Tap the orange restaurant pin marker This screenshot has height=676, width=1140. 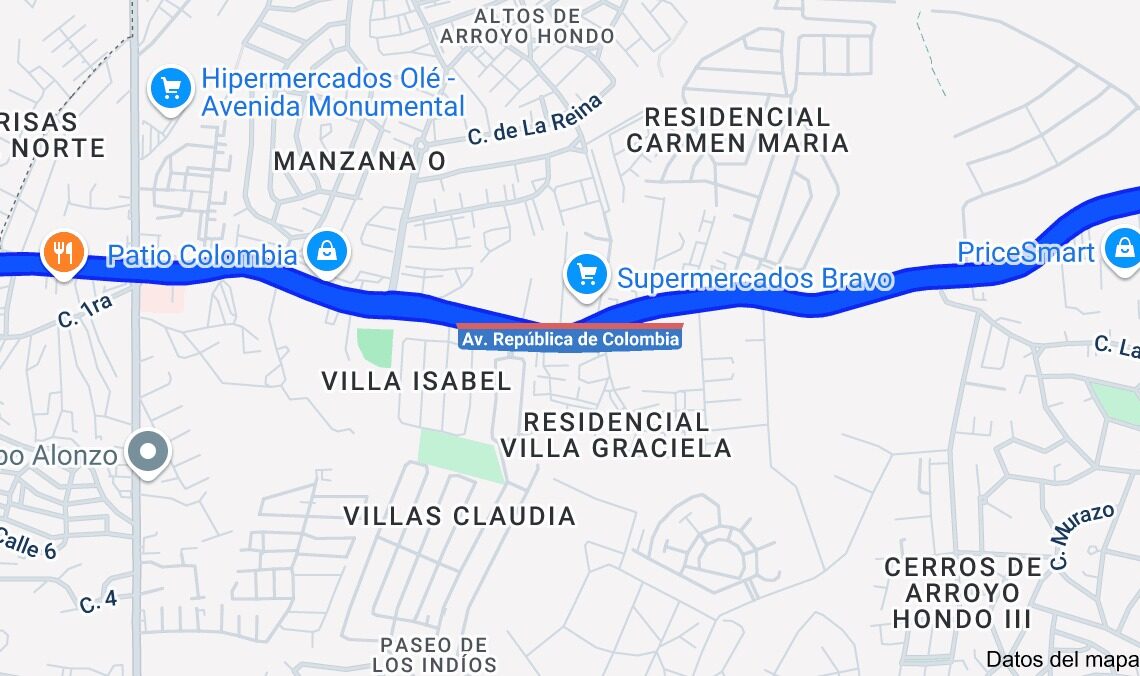click(64, 252)
